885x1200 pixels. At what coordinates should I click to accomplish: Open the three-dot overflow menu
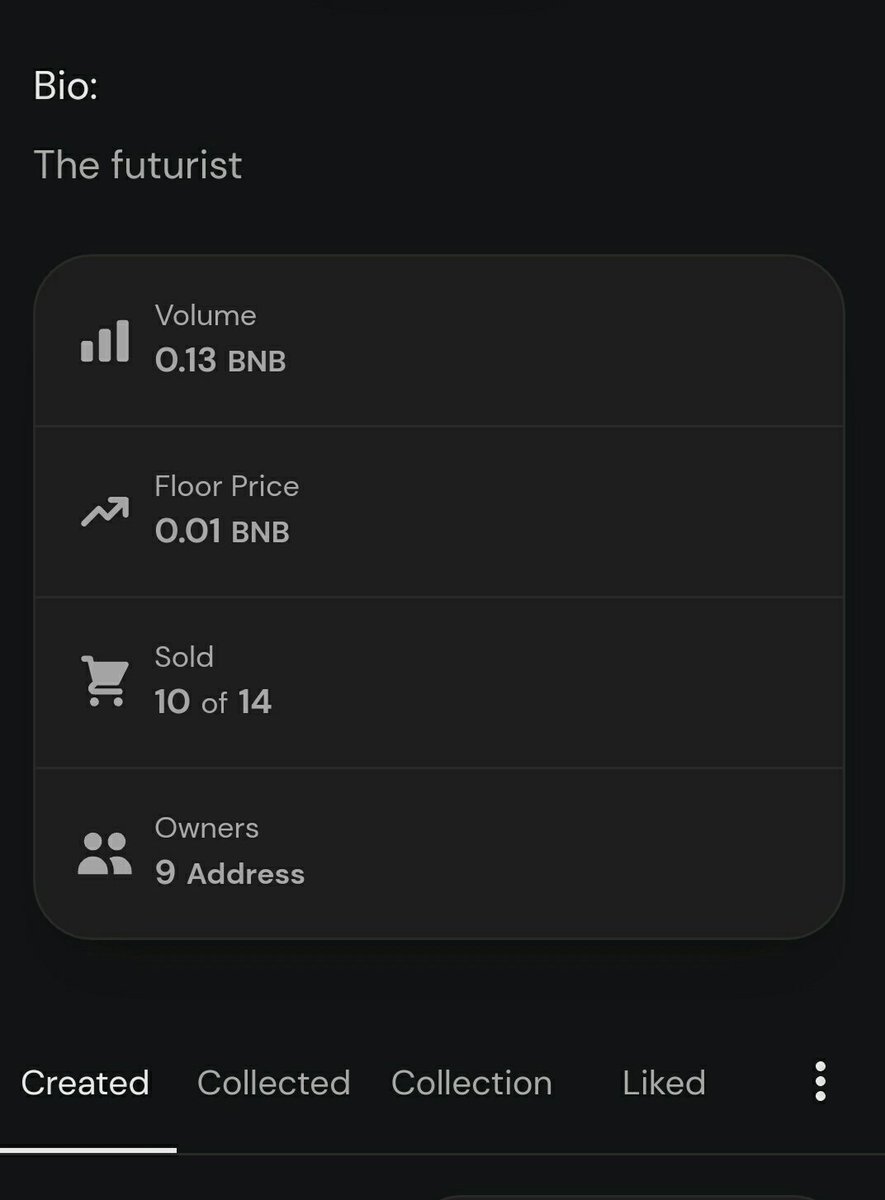pyautogui.click(x=820, y=1082)
